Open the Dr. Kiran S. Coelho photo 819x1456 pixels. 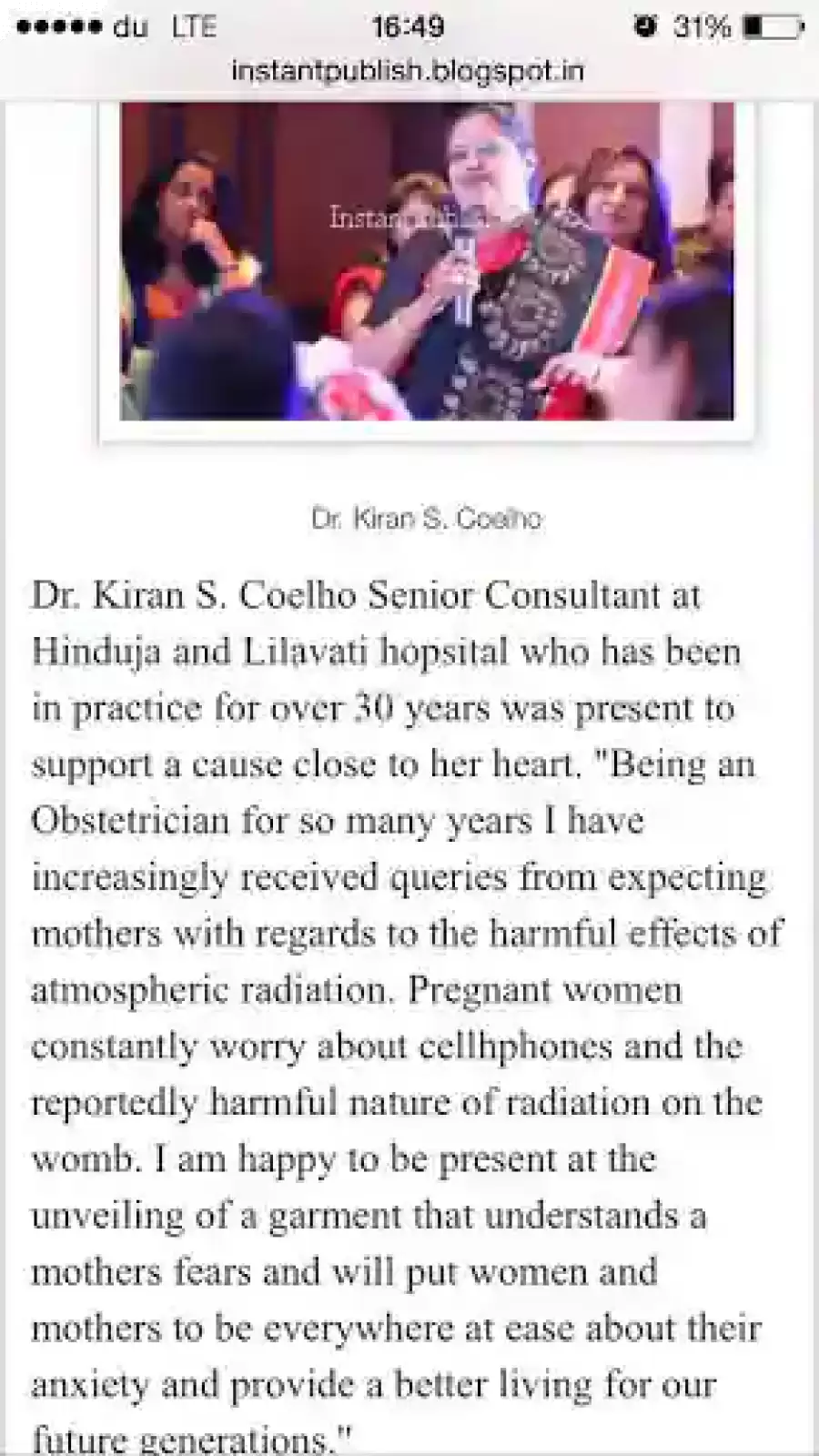click(426, 261)
